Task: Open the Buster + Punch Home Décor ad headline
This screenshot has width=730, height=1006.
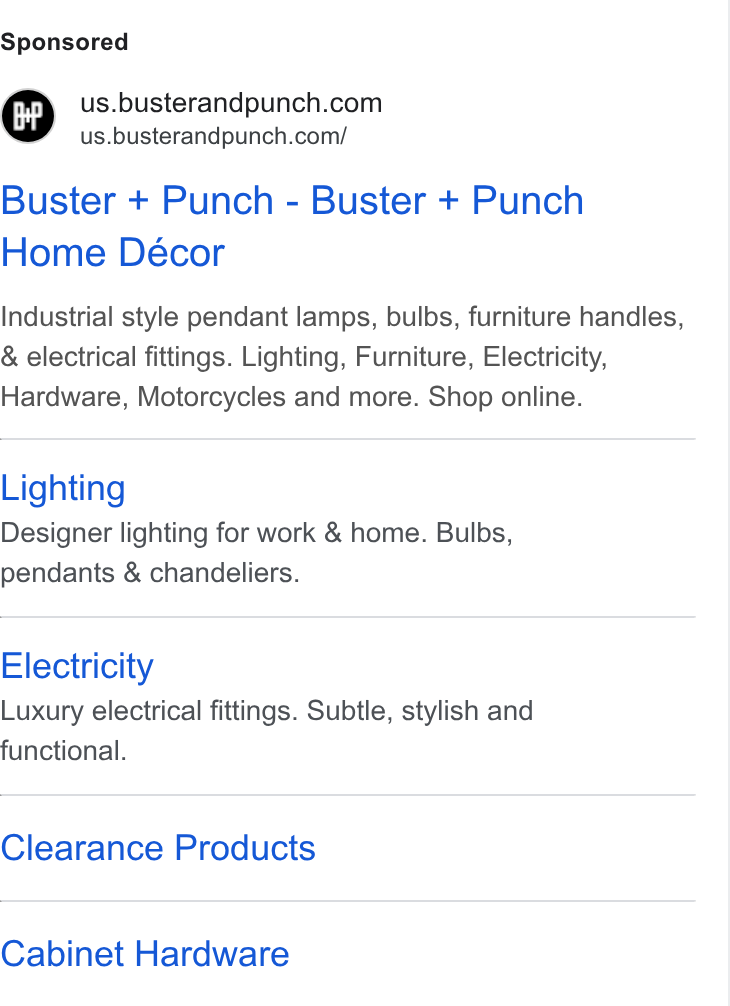Action: pyautogui.click(x=292, y=226)
